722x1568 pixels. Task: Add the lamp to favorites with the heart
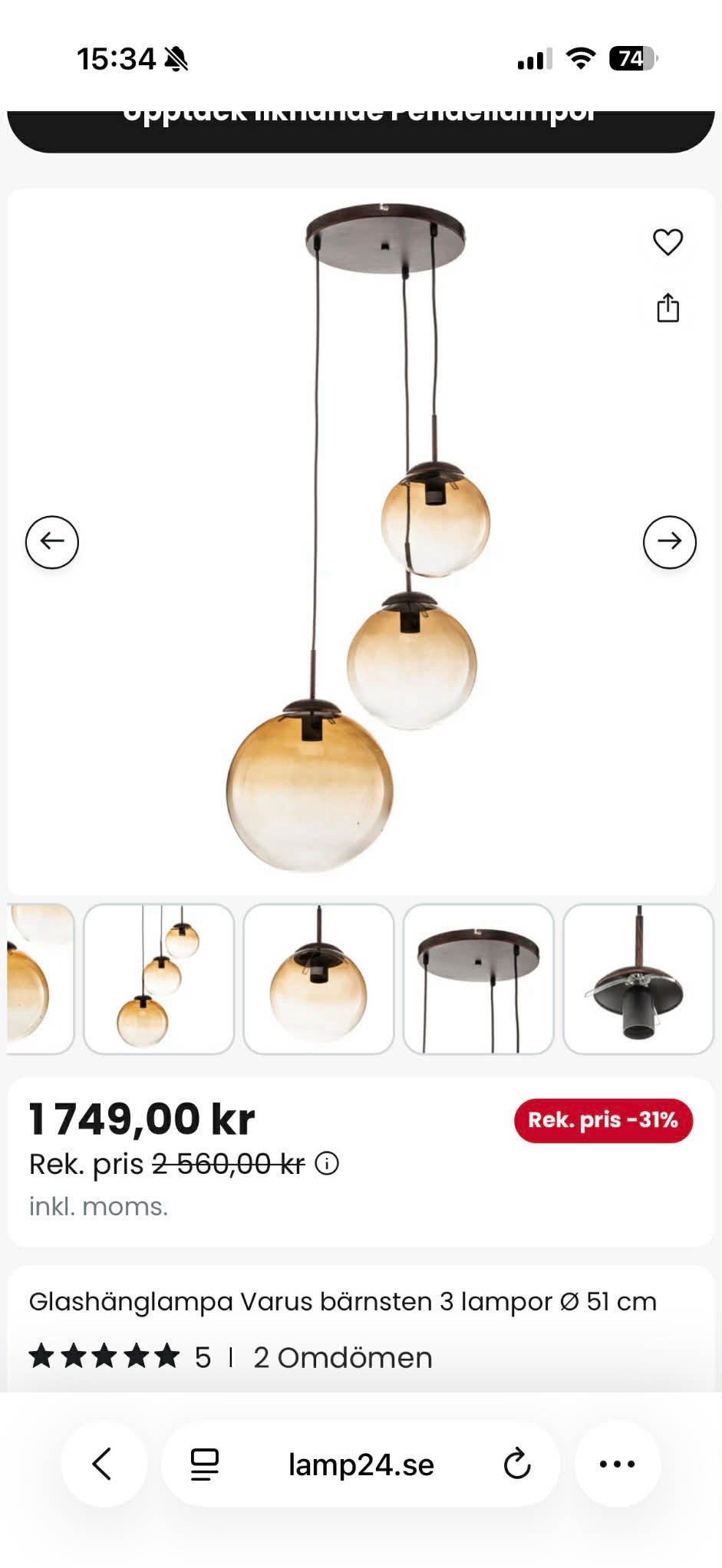668,242
